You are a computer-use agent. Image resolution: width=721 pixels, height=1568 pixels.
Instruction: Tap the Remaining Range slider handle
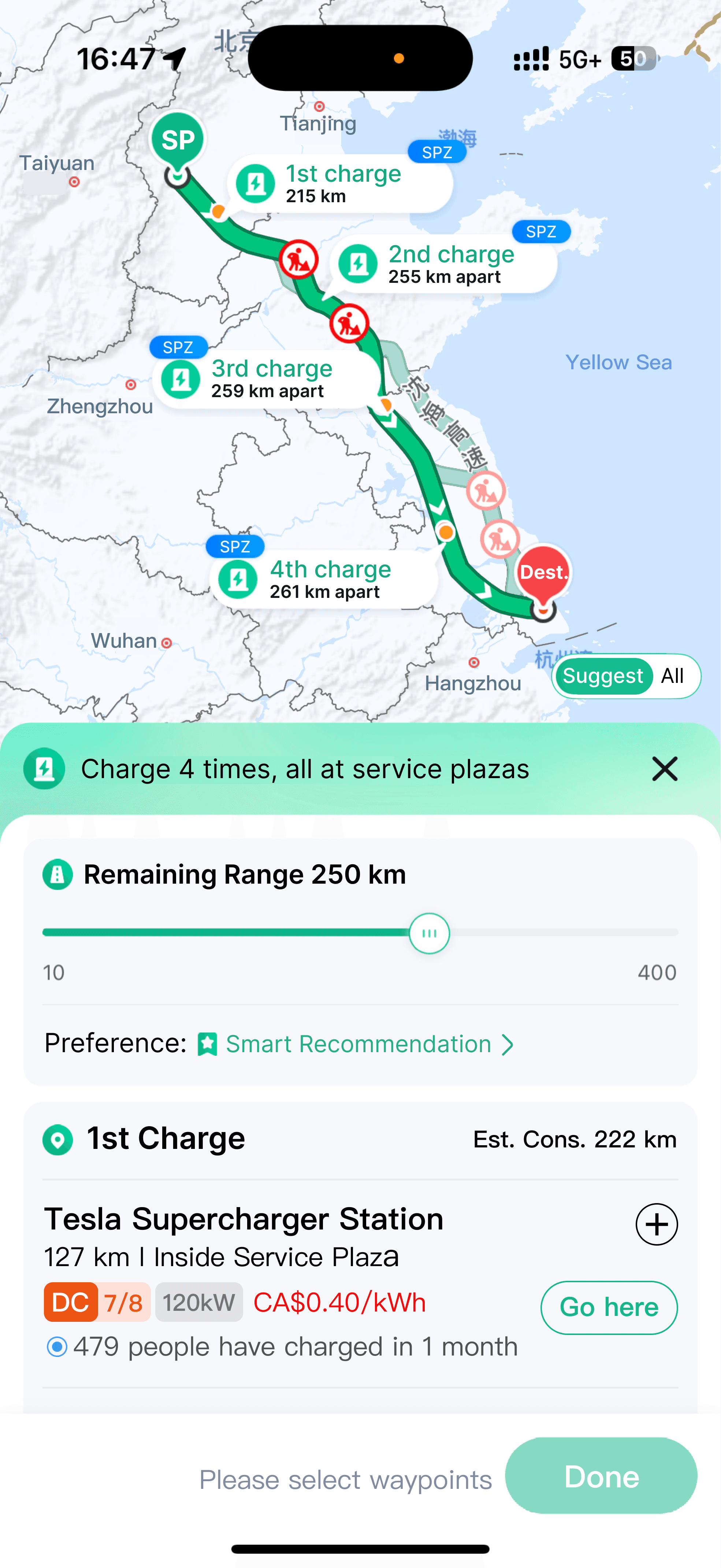[429, 933]
